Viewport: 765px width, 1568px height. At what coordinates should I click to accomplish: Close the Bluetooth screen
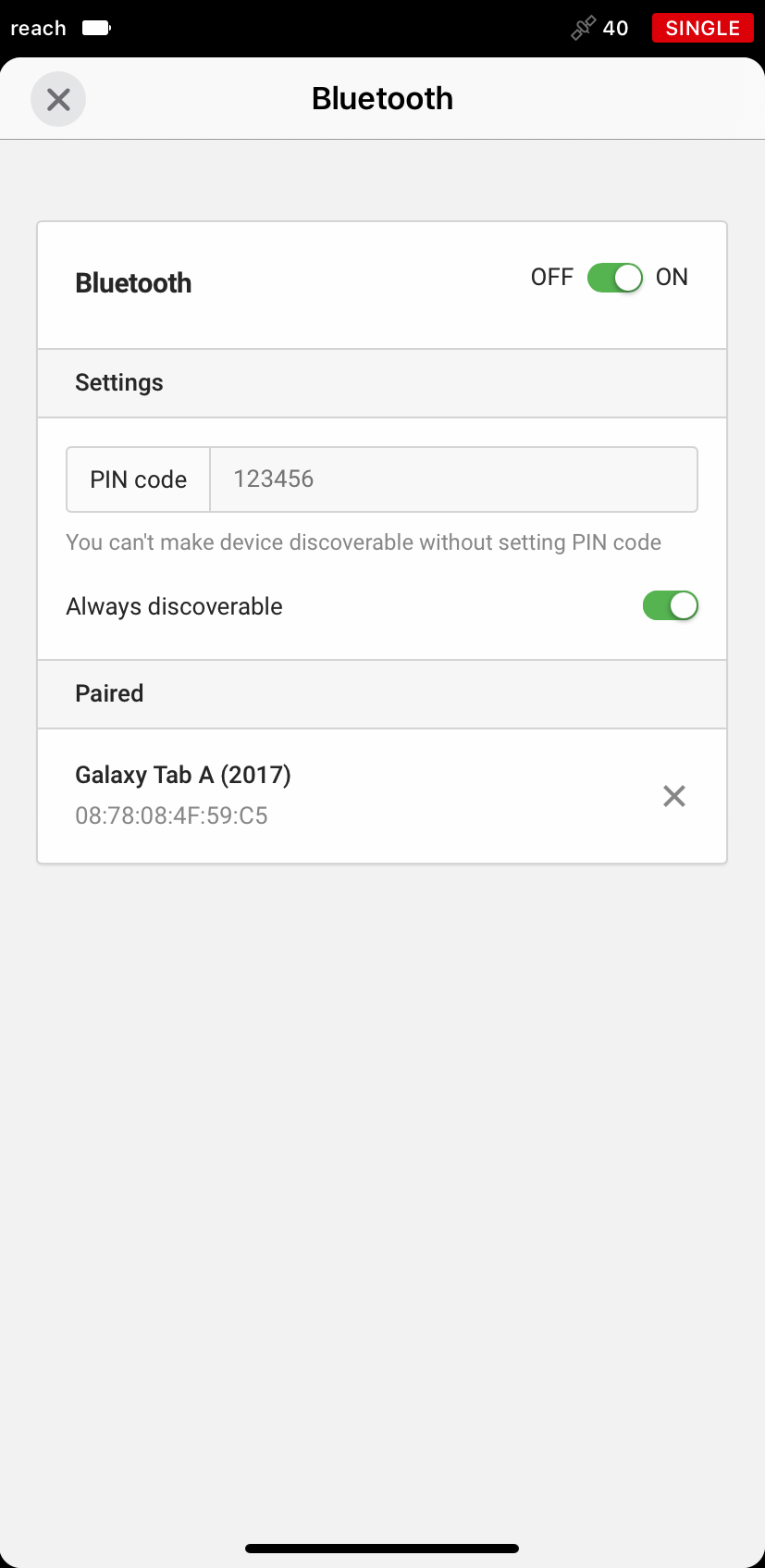click(x=58, y=99)
